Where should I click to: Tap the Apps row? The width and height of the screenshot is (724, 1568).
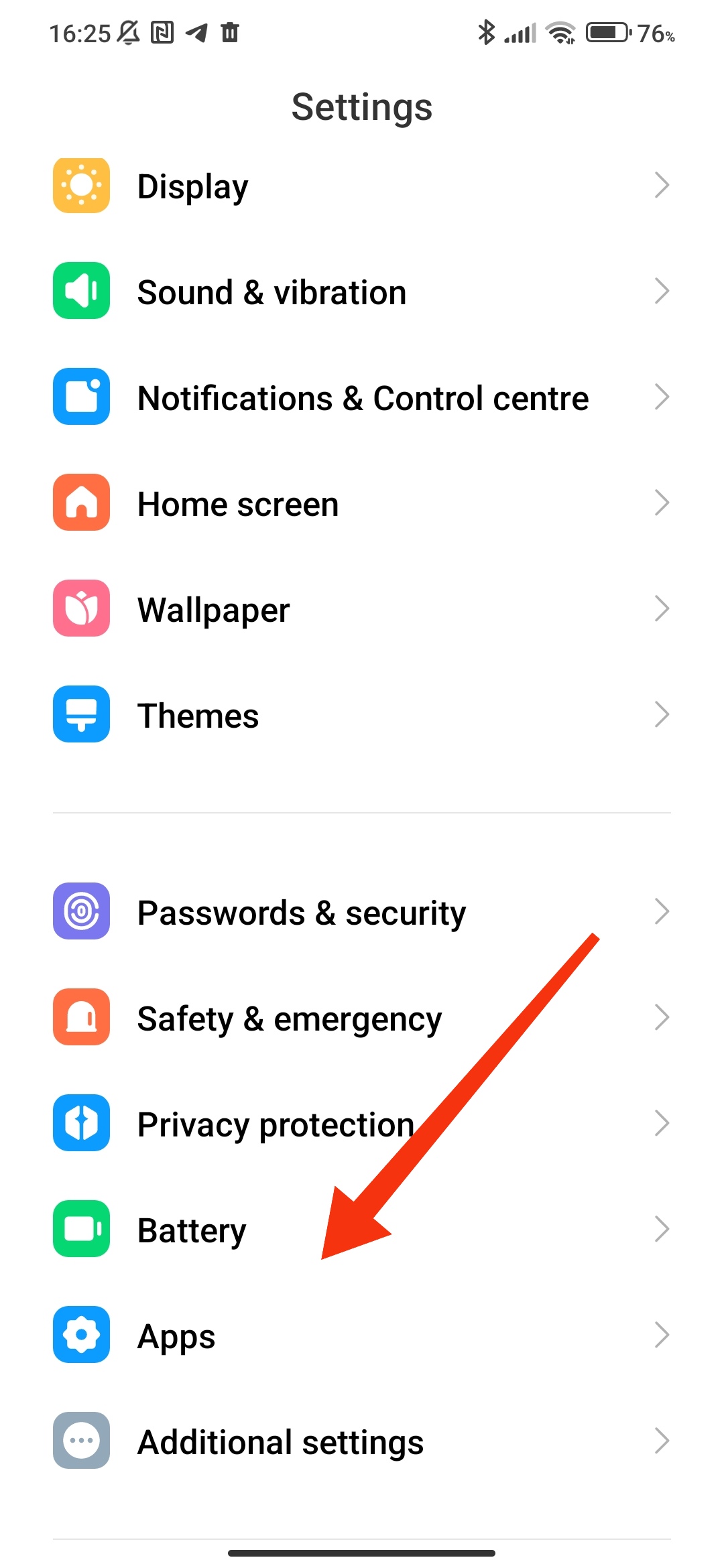point(176,1336)
